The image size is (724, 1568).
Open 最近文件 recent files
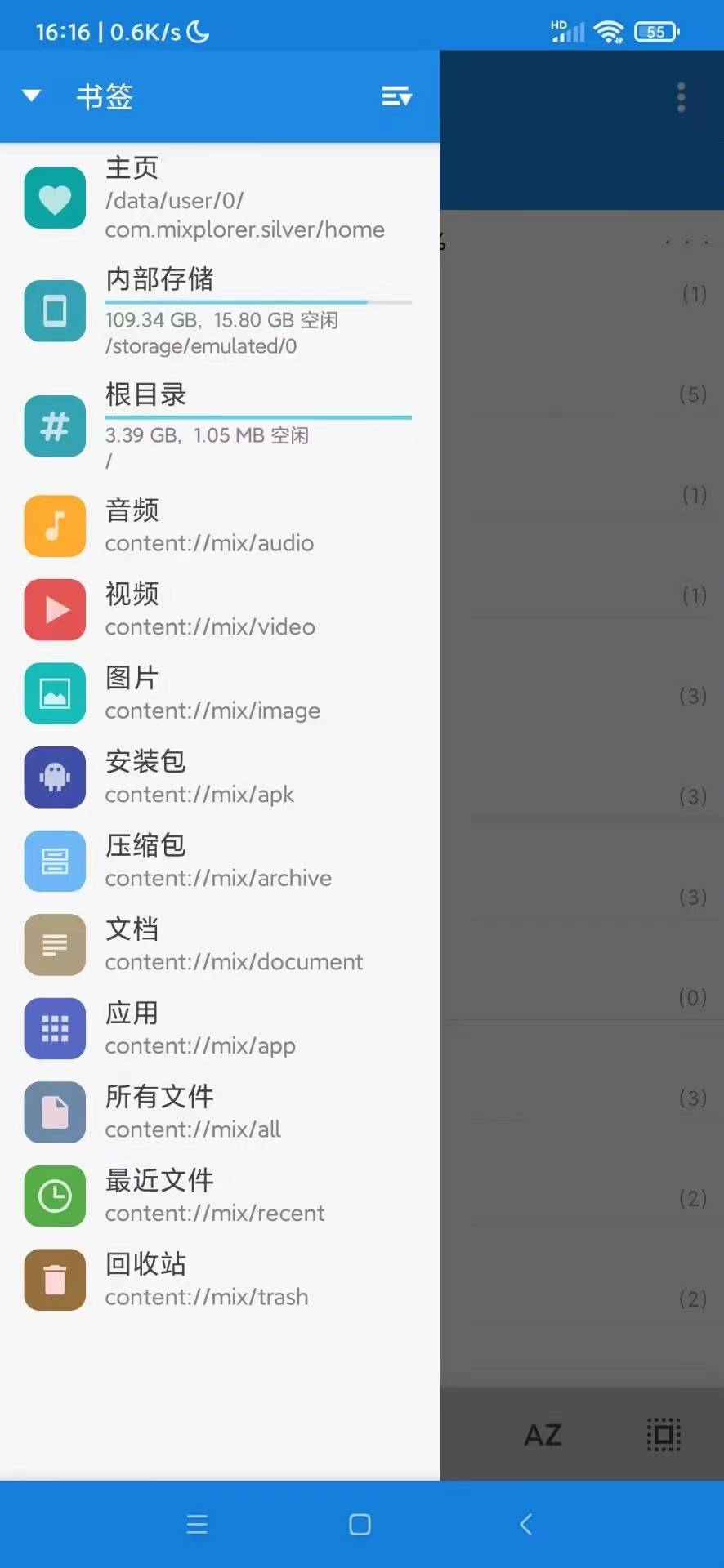[x=219, y=1196]
